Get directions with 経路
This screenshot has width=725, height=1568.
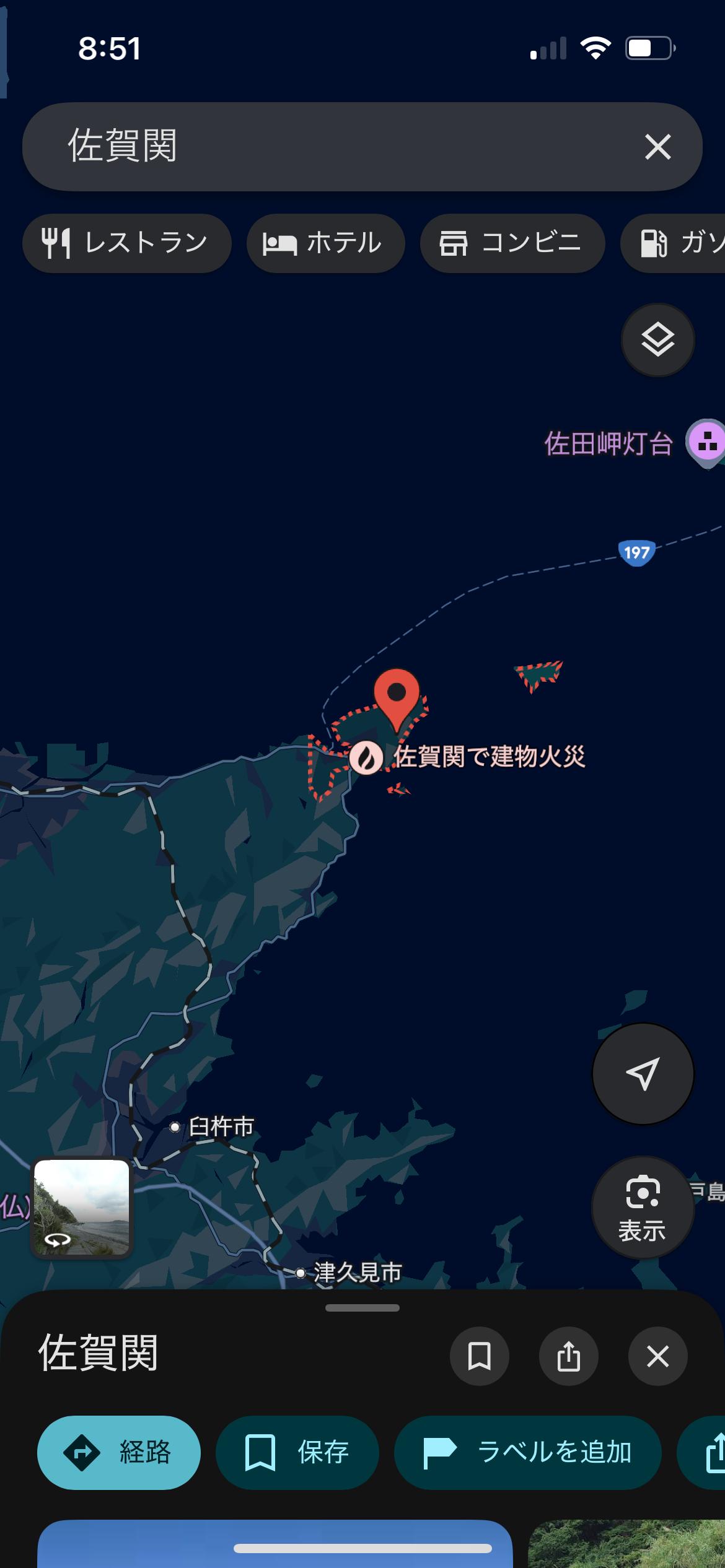click(x=119, y=1452)
